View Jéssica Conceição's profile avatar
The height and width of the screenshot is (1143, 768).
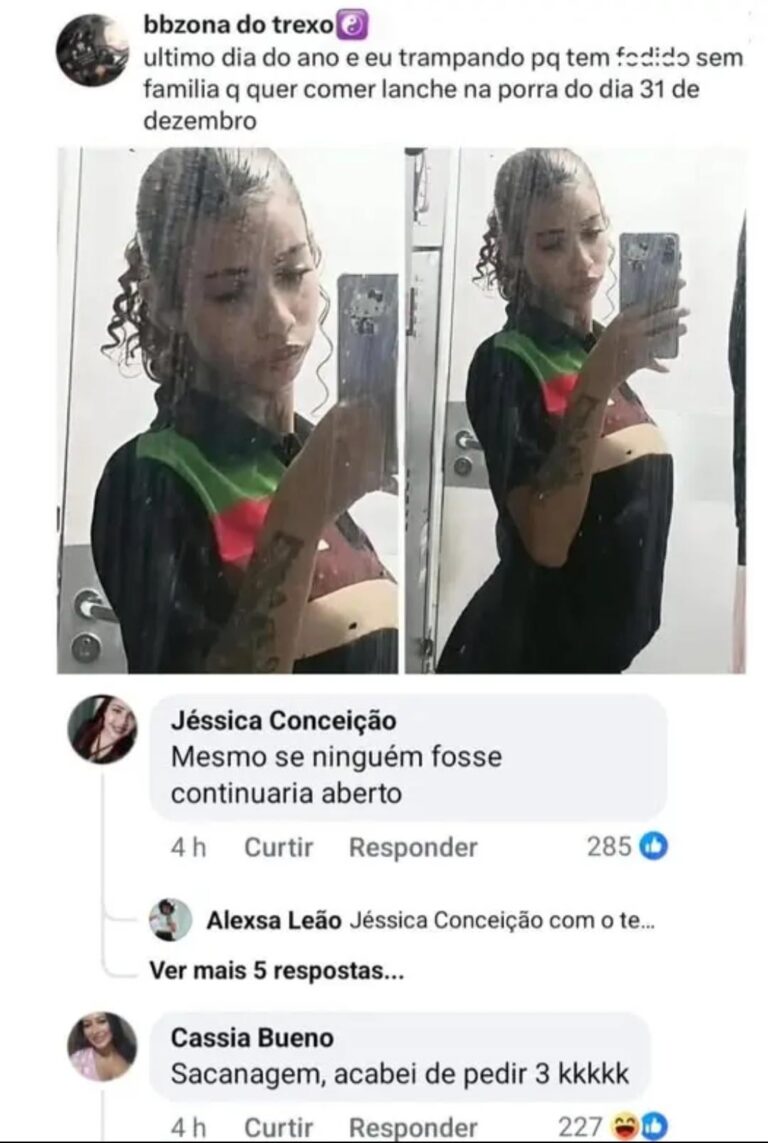tap(102, 729)
